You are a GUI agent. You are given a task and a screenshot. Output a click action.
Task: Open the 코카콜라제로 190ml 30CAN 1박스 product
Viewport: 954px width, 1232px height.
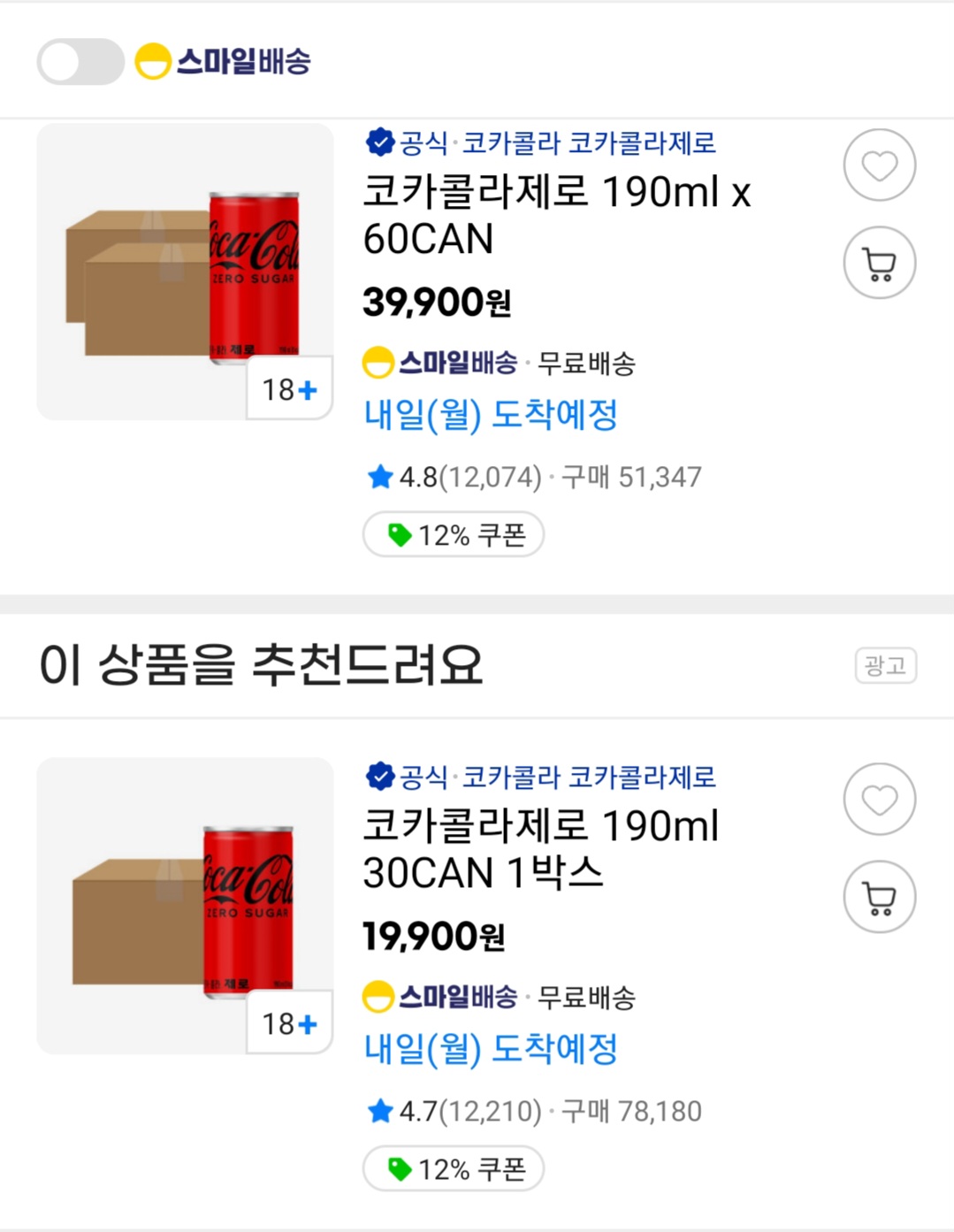point(540,849)
